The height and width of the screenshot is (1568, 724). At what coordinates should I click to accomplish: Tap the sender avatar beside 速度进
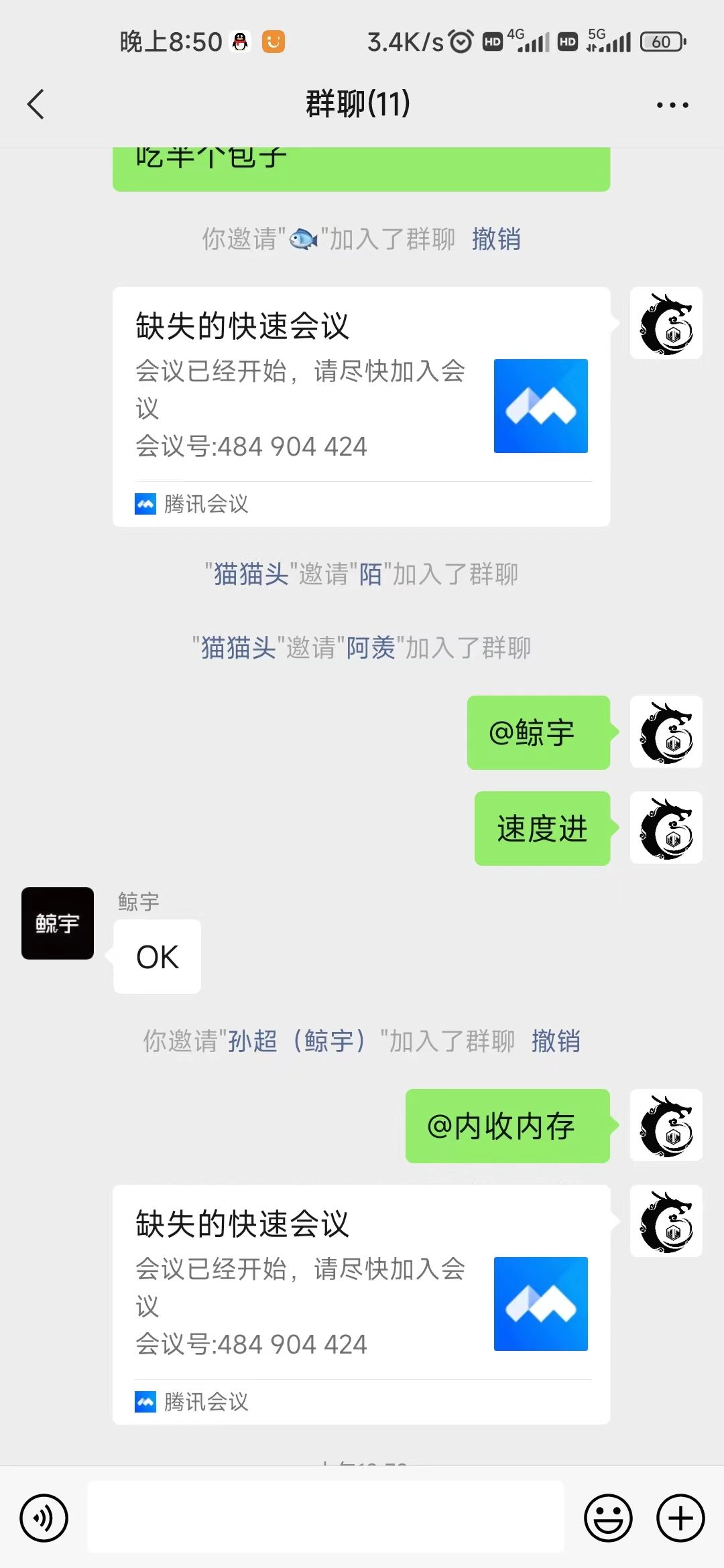point(666,828)
